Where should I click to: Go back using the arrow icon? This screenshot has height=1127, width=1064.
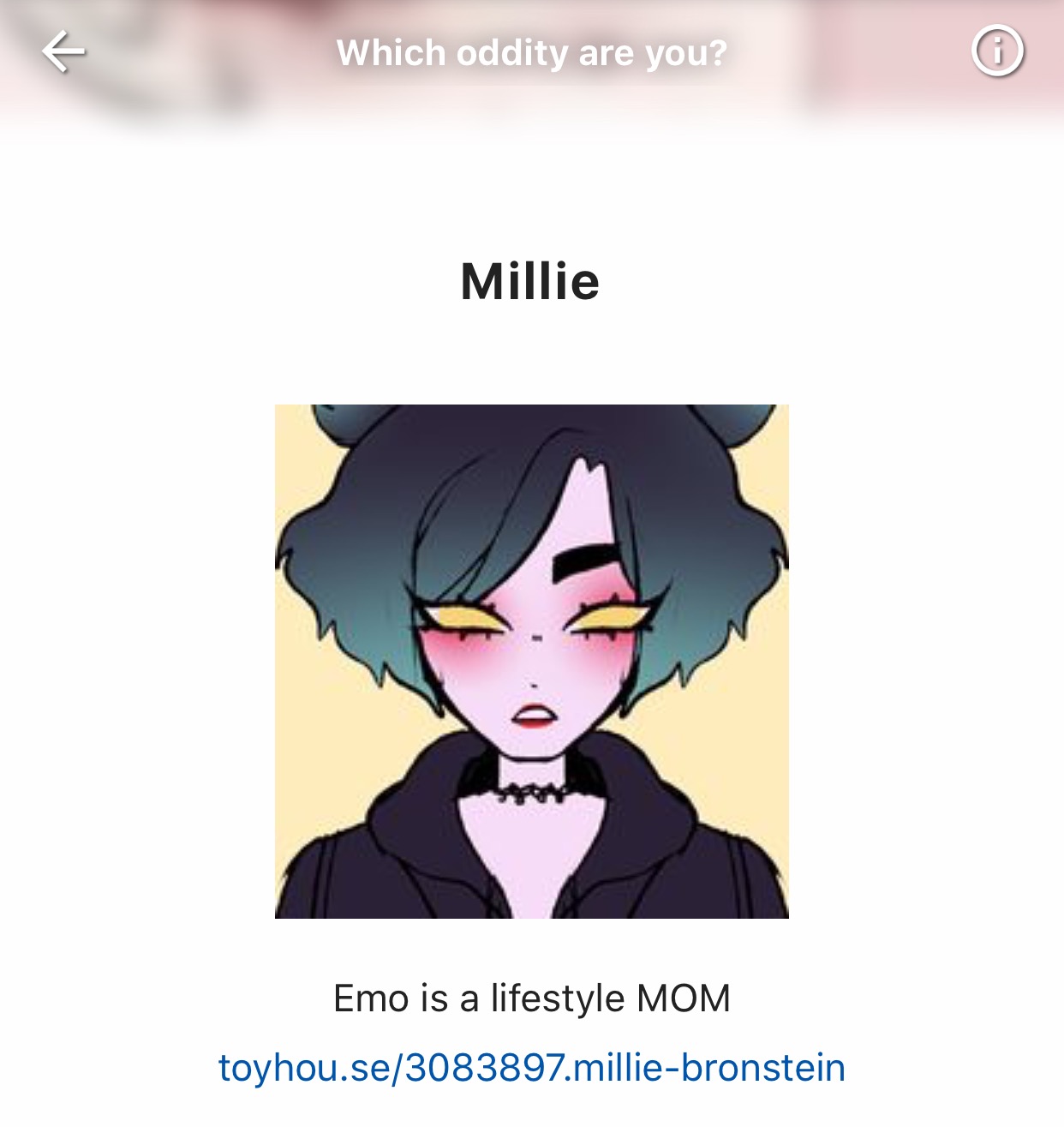tap(63, 52)
